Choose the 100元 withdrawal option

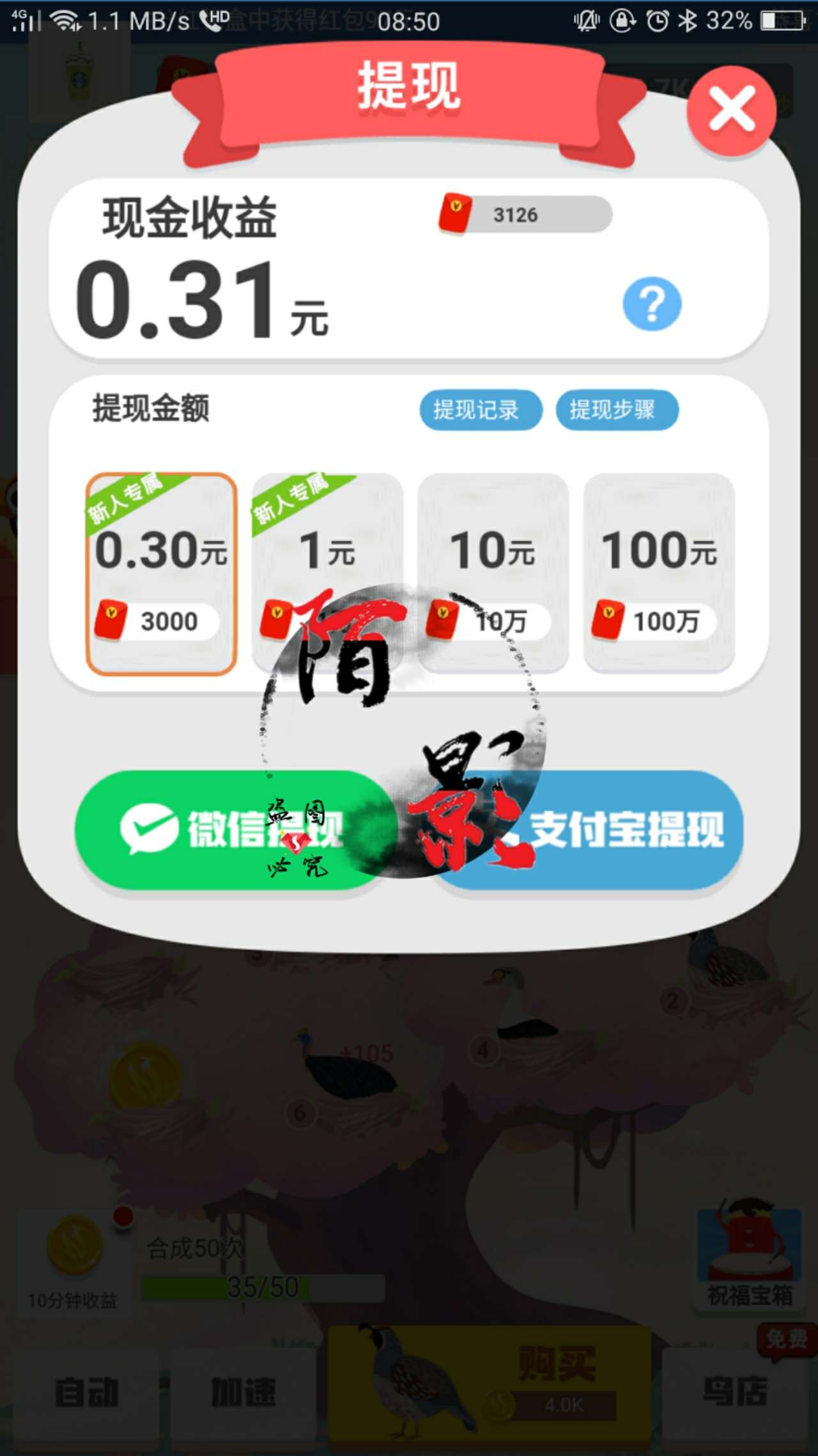pyautogui.click(x=659, y=574)
